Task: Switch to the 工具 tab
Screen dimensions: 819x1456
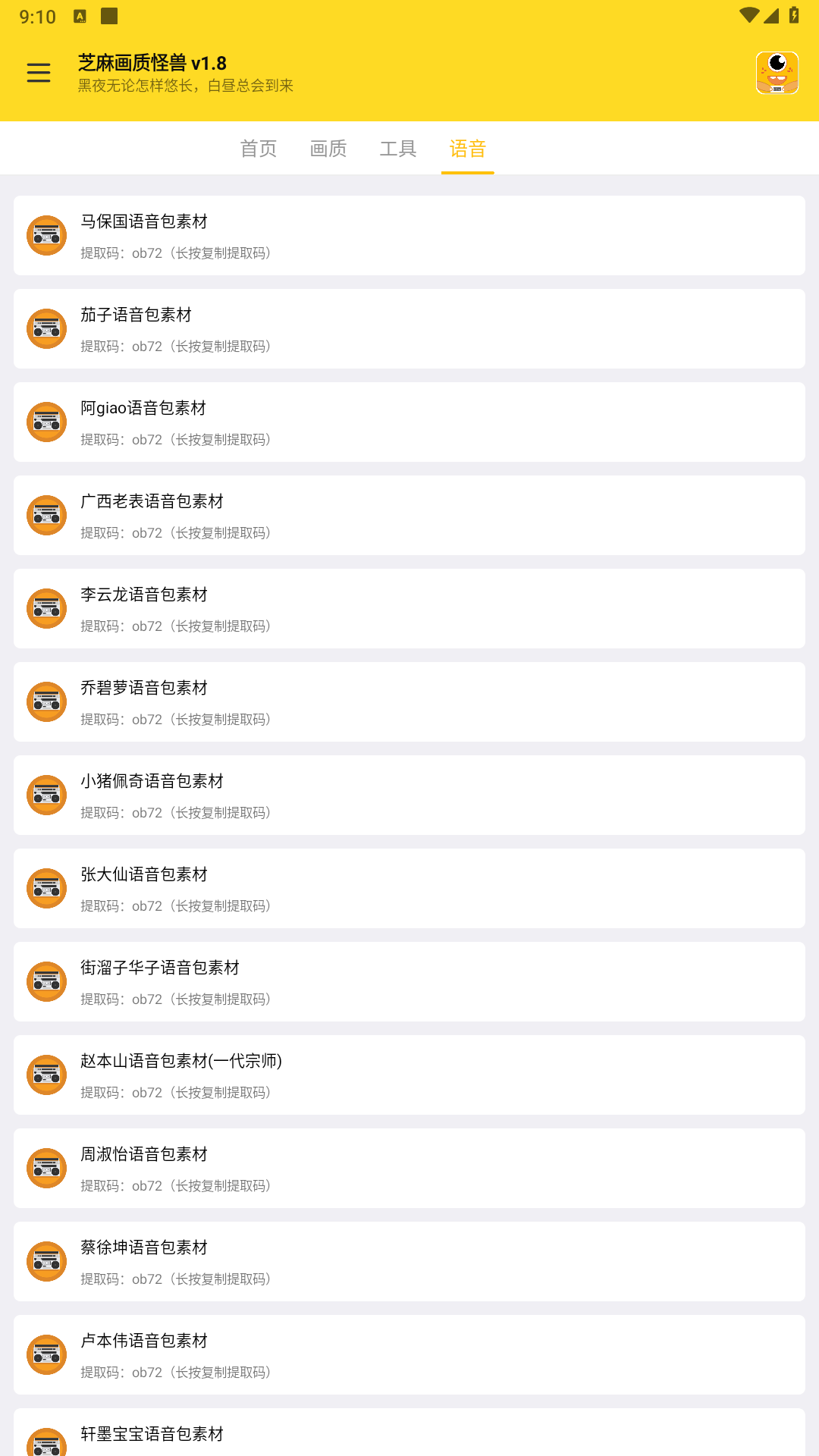Action: [x=398, y=149]
